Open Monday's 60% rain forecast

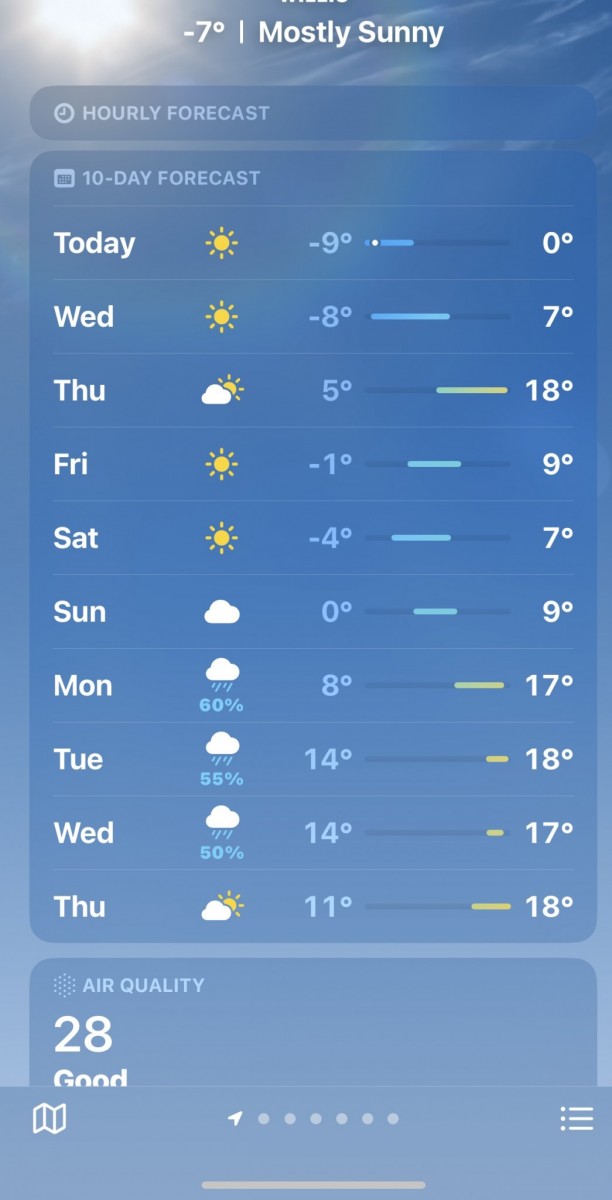click(x=312, y=686)
